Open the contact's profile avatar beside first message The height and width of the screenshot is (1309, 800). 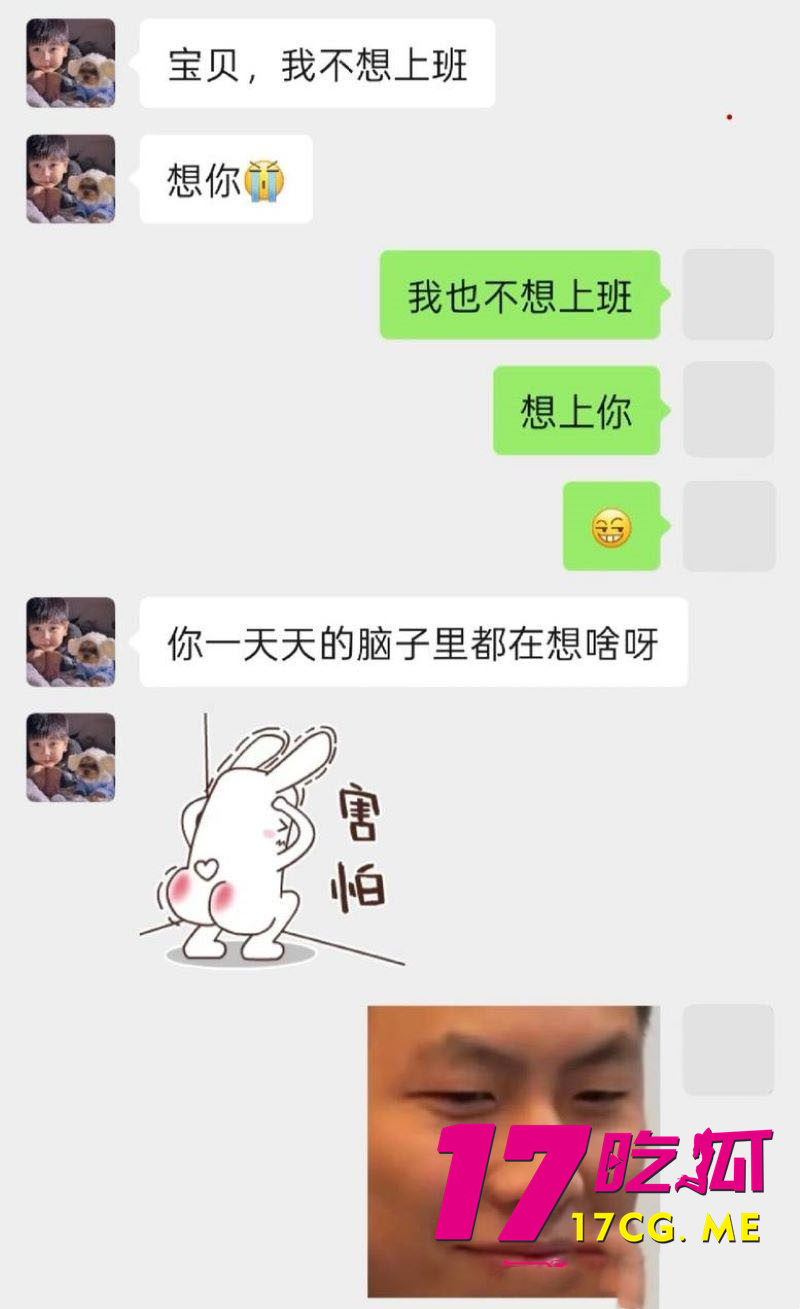(70, 62)
